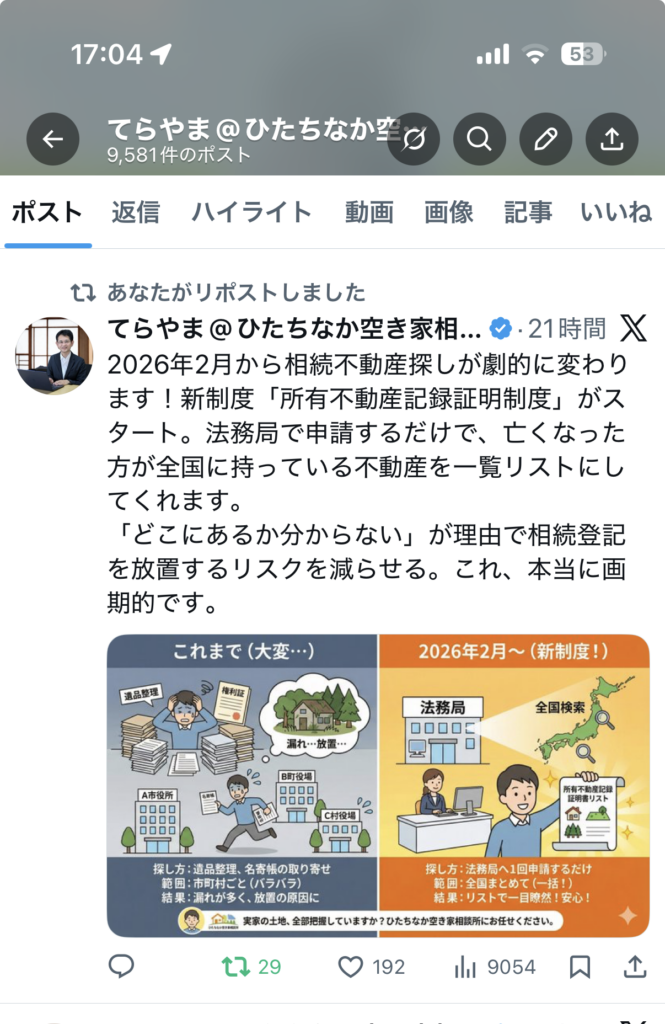
Task: Reply to てらやま's post
Action: (122, 967)
